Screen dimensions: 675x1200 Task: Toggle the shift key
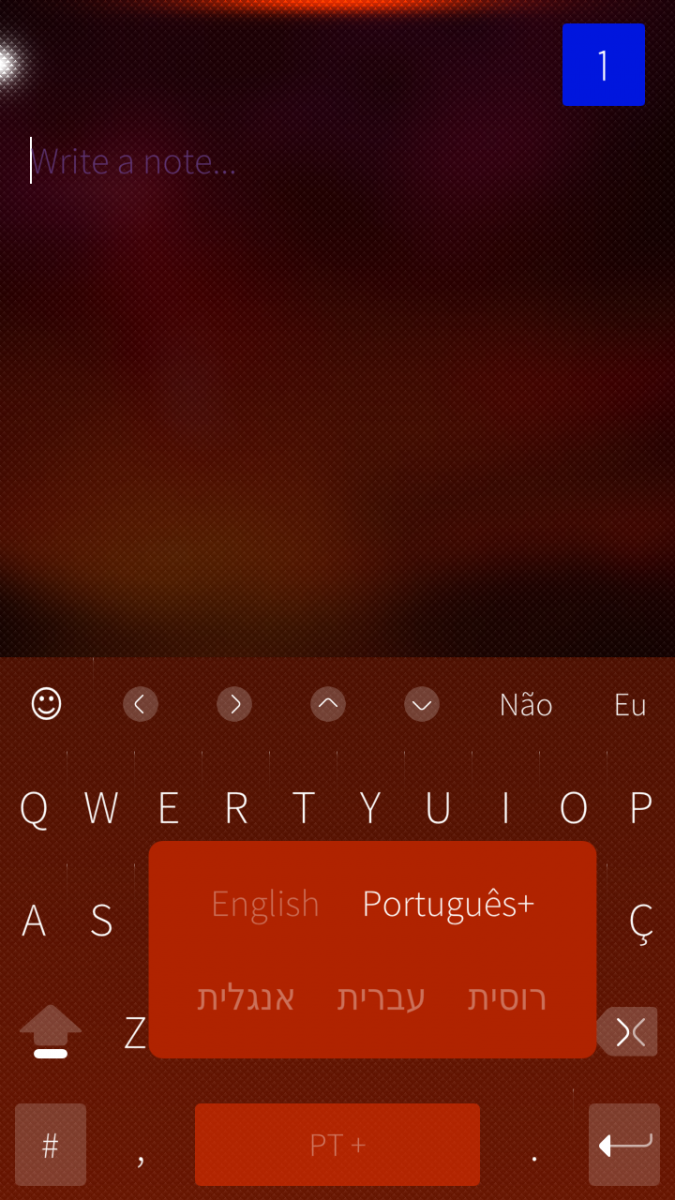50,1031
